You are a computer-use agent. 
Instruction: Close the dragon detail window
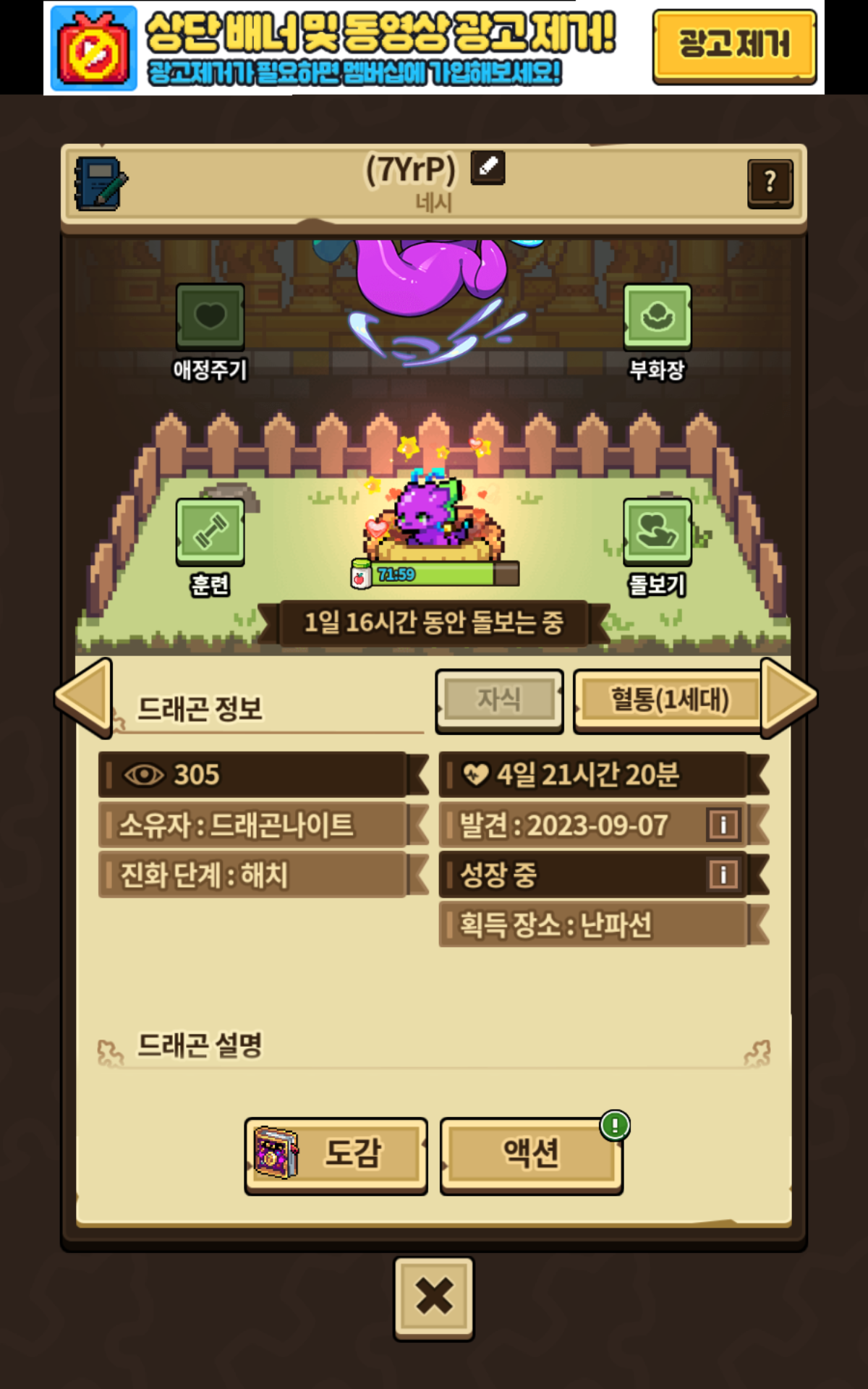[433, 1297]
